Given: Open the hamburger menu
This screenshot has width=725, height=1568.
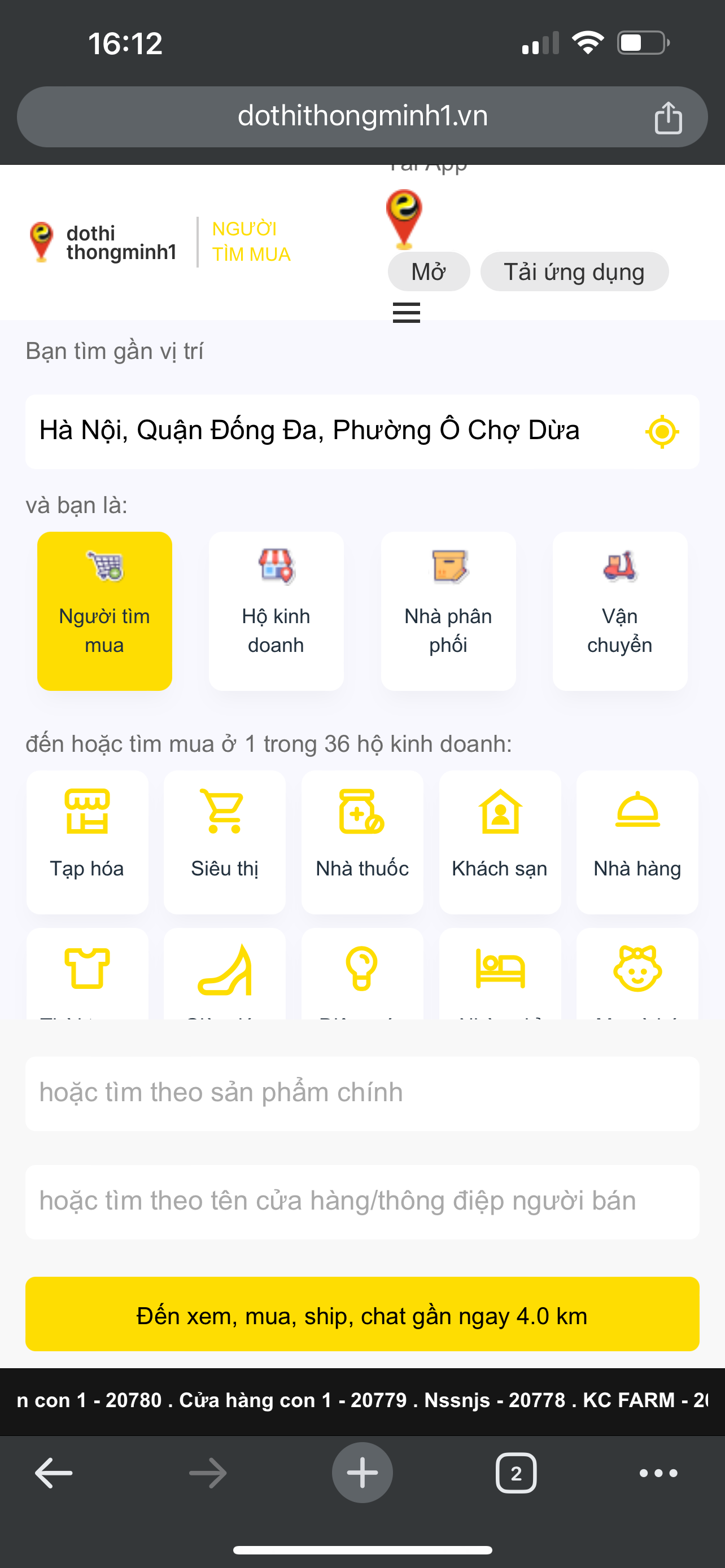Looking at the screenshot, I should click(x=406, y=312).
